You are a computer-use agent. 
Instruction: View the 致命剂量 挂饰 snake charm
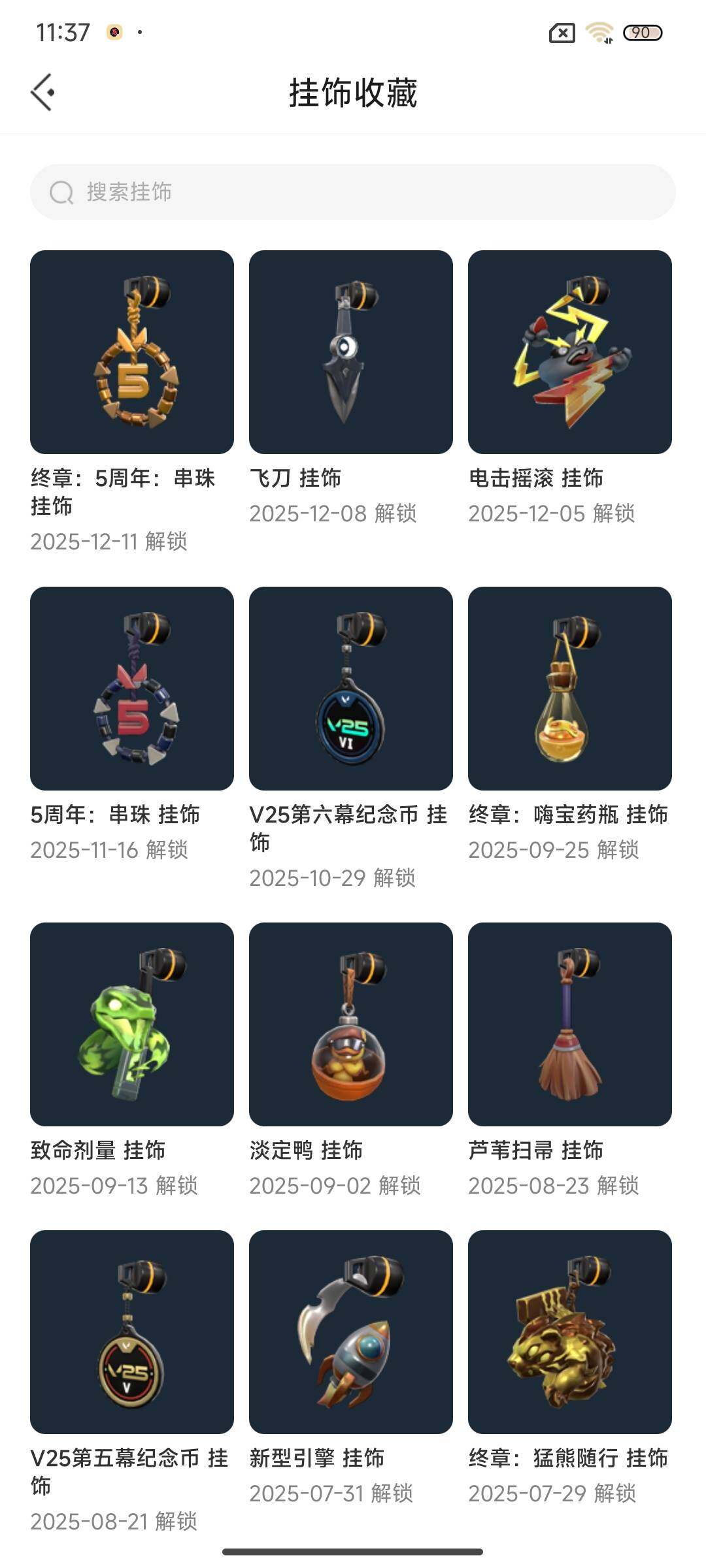(x=132, y=1024)
